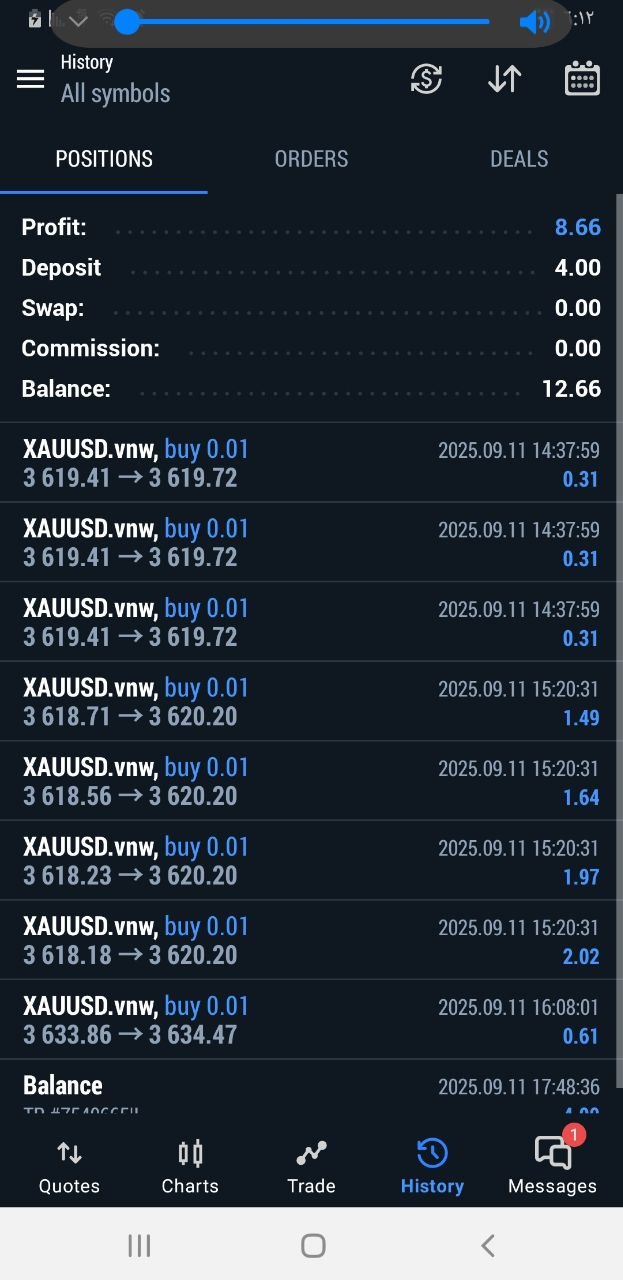Open the Charts section
The height and width of the screenshot is (1280, 623).
click(190, 1167)
